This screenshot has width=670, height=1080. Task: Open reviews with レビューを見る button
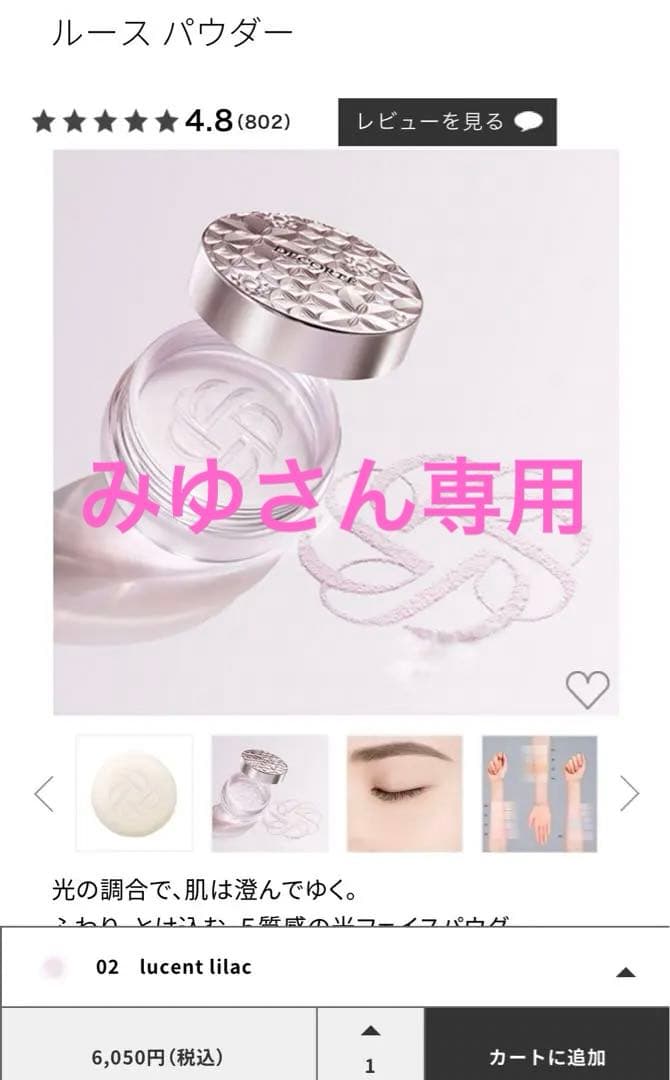pyautogui.click(x=447, y=122)
